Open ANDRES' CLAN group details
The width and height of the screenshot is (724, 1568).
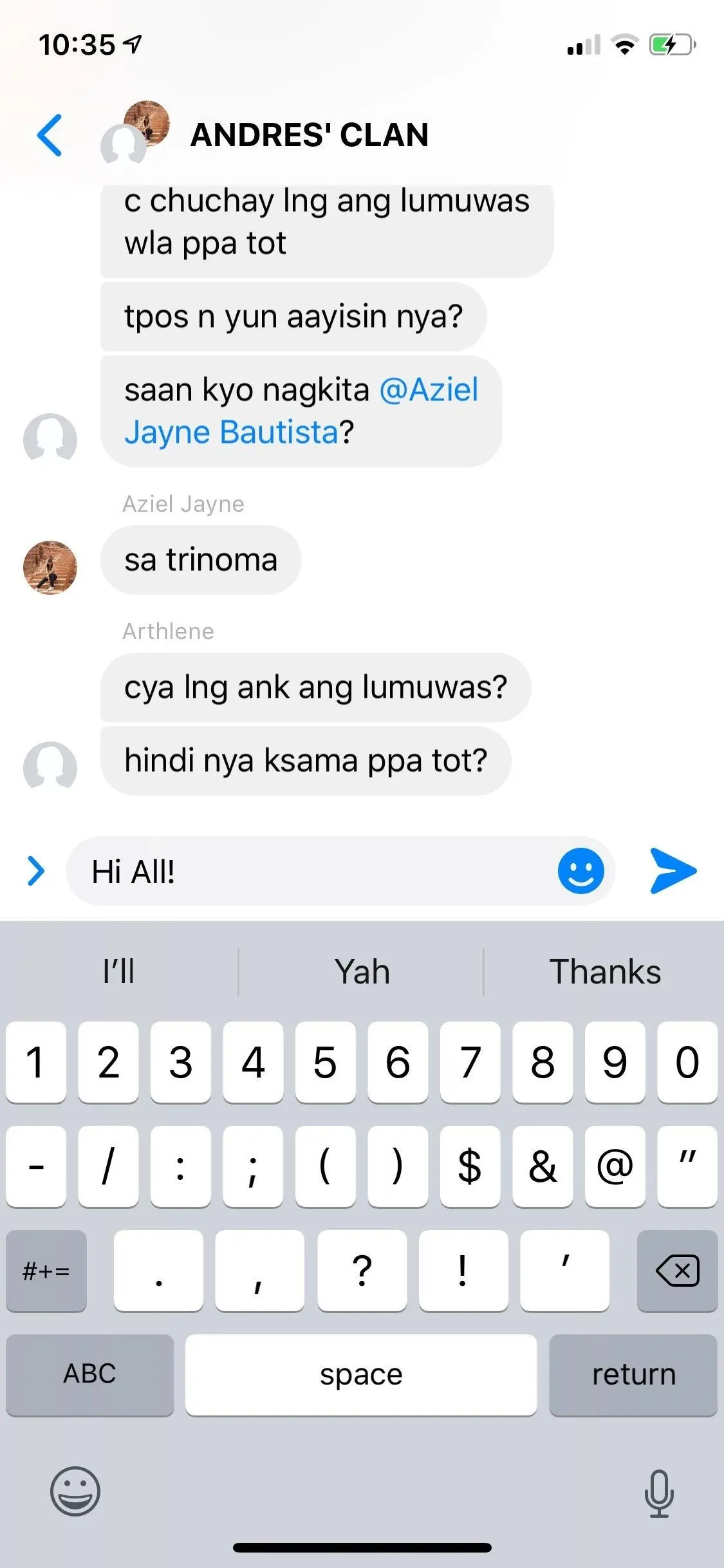(309, 135)
